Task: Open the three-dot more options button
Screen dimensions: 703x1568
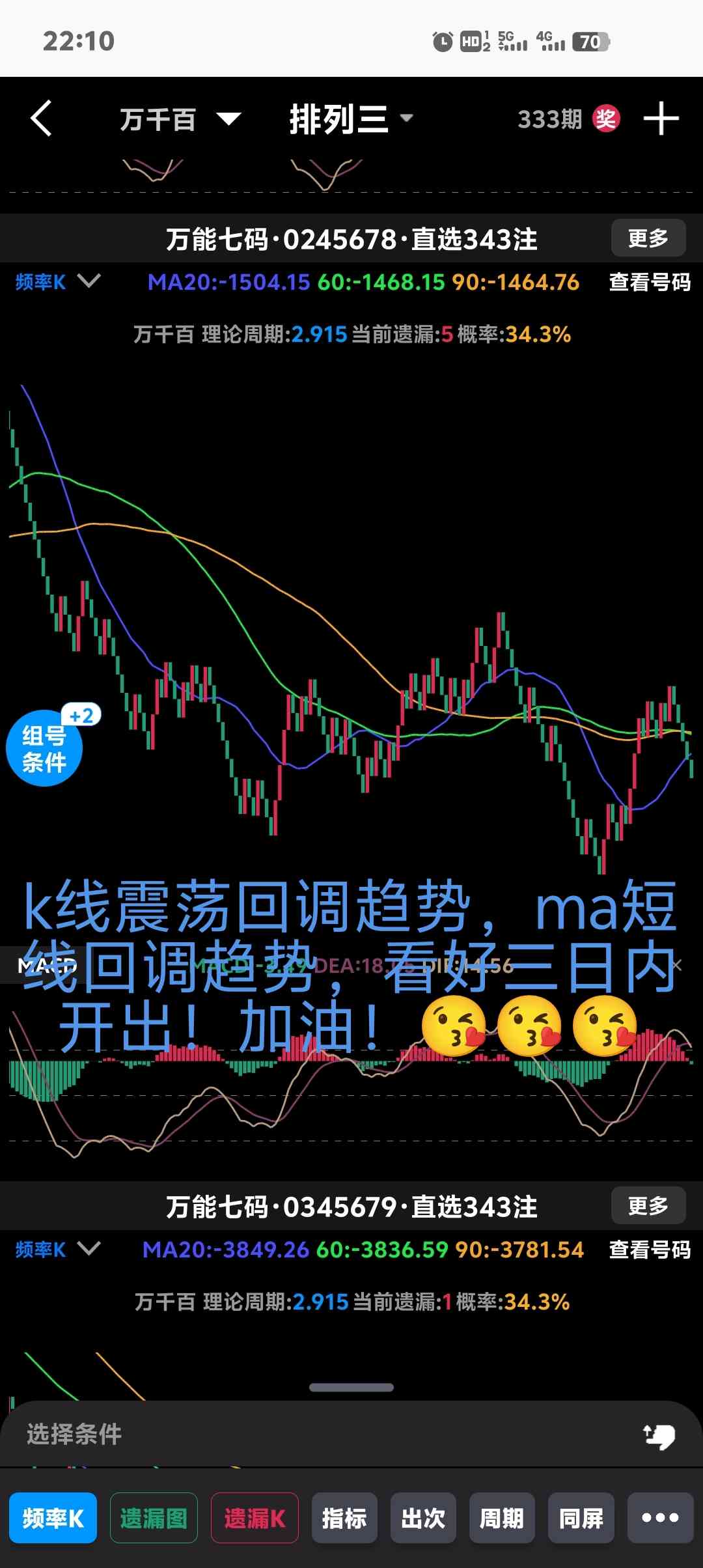Action: click(x=660, y=1519)
